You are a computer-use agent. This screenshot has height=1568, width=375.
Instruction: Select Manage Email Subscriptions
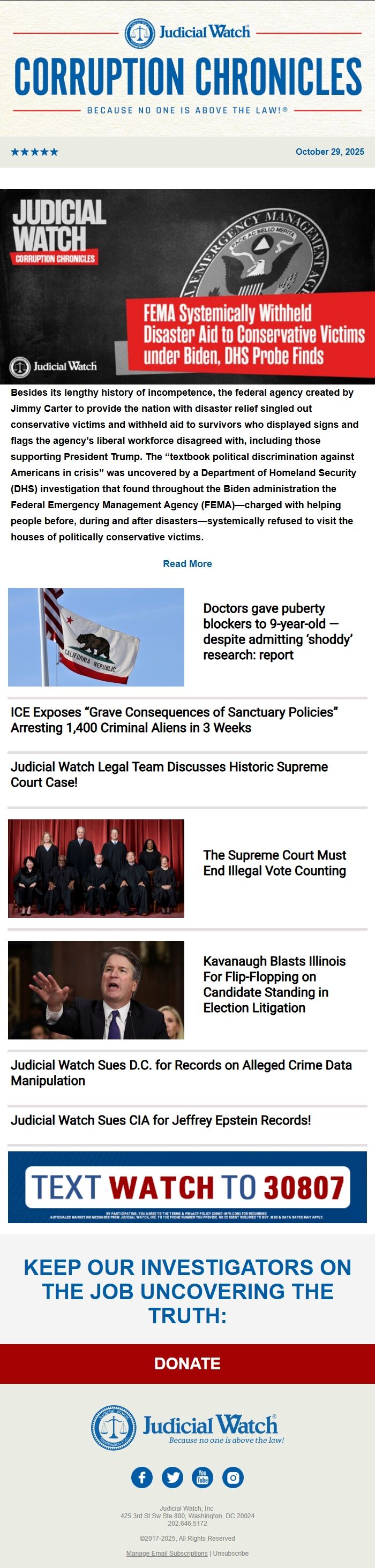point(167,1554)
